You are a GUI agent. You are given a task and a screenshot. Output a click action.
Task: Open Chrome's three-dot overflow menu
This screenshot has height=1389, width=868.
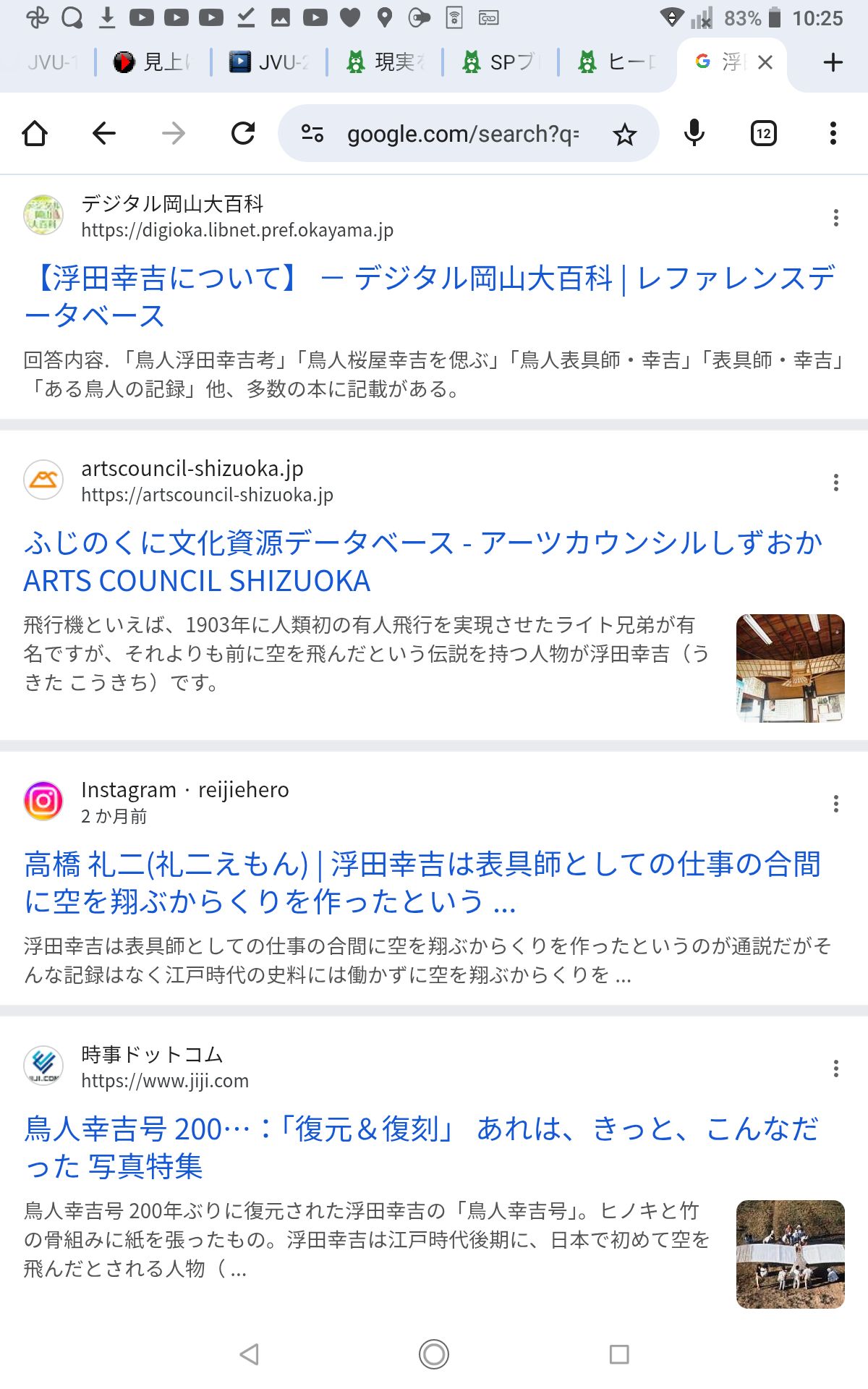point(833,132)
